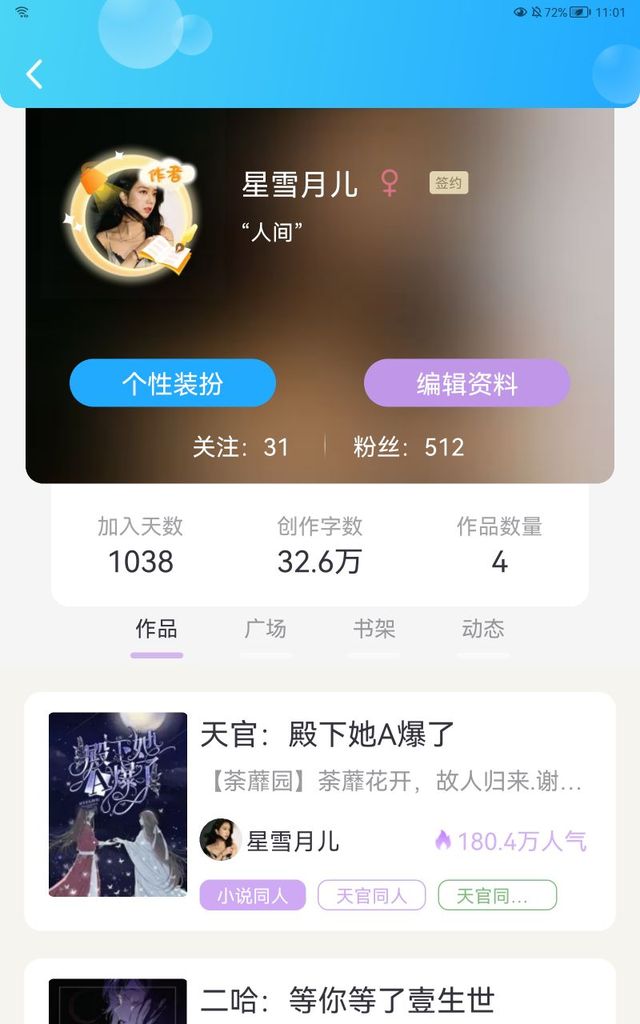Select the 书架 tab

point(374,629)
